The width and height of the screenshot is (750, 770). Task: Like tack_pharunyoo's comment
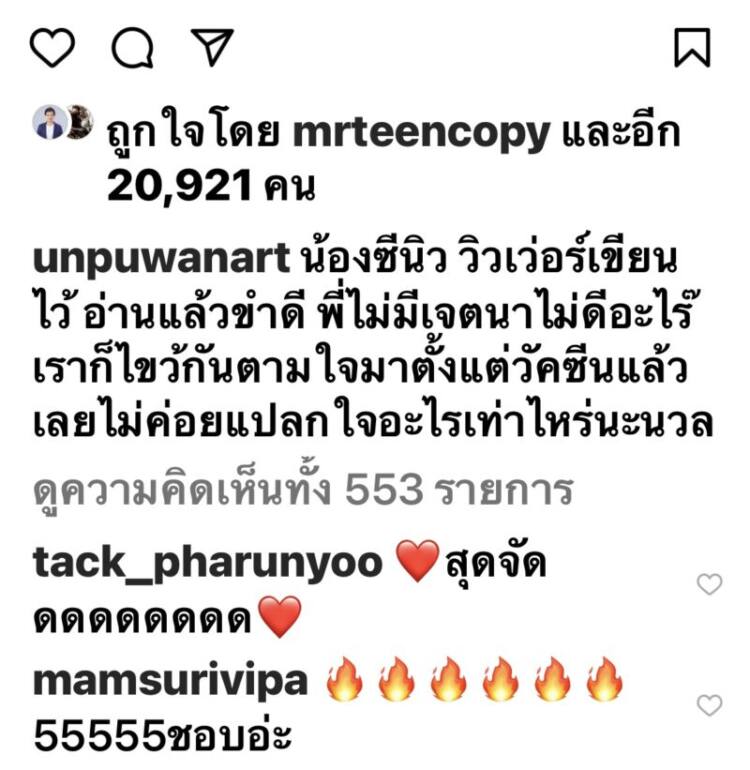pyautogui.click(x=709, y=584)
